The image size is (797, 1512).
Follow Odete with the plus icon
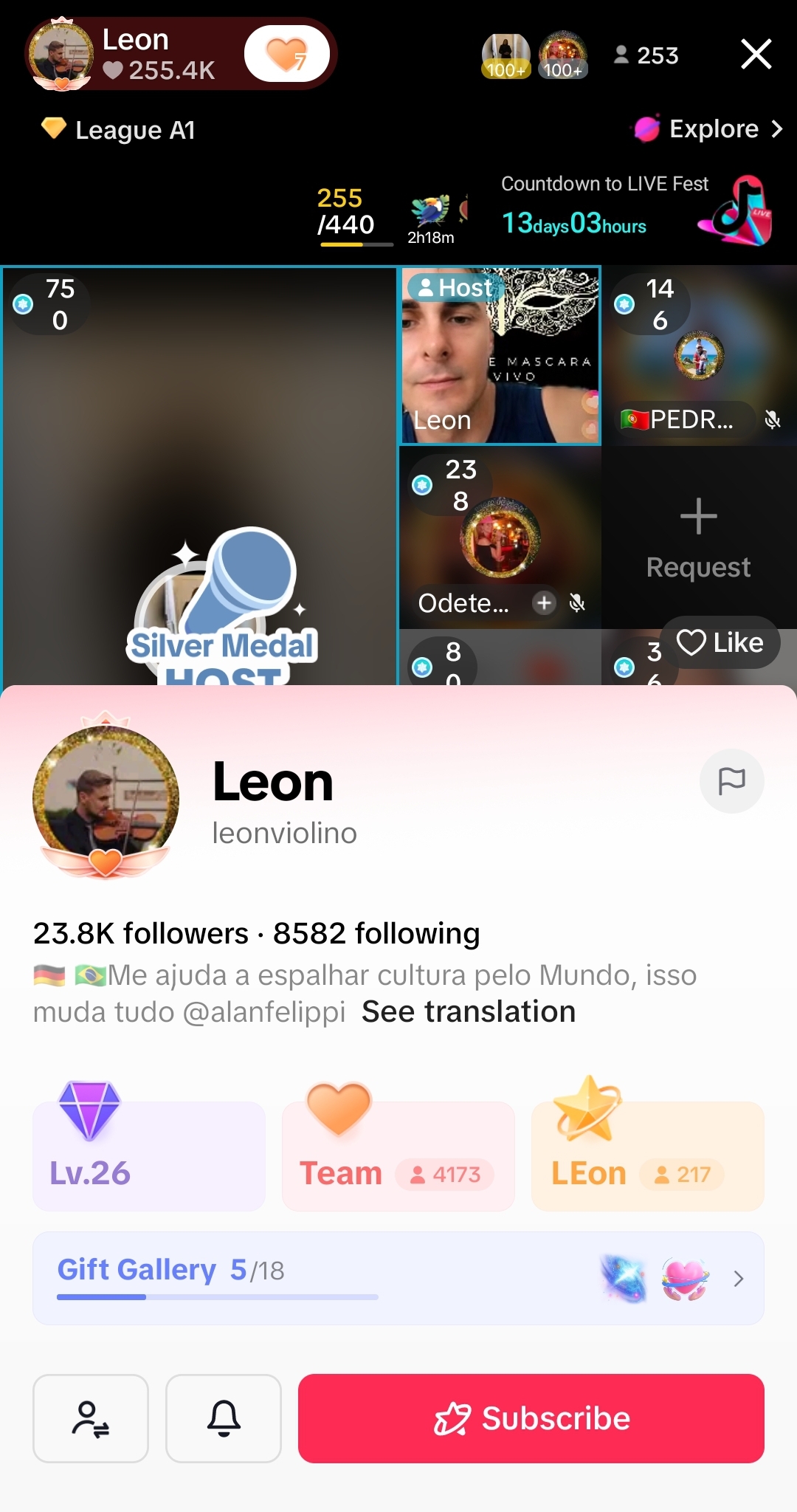(544, 602)
